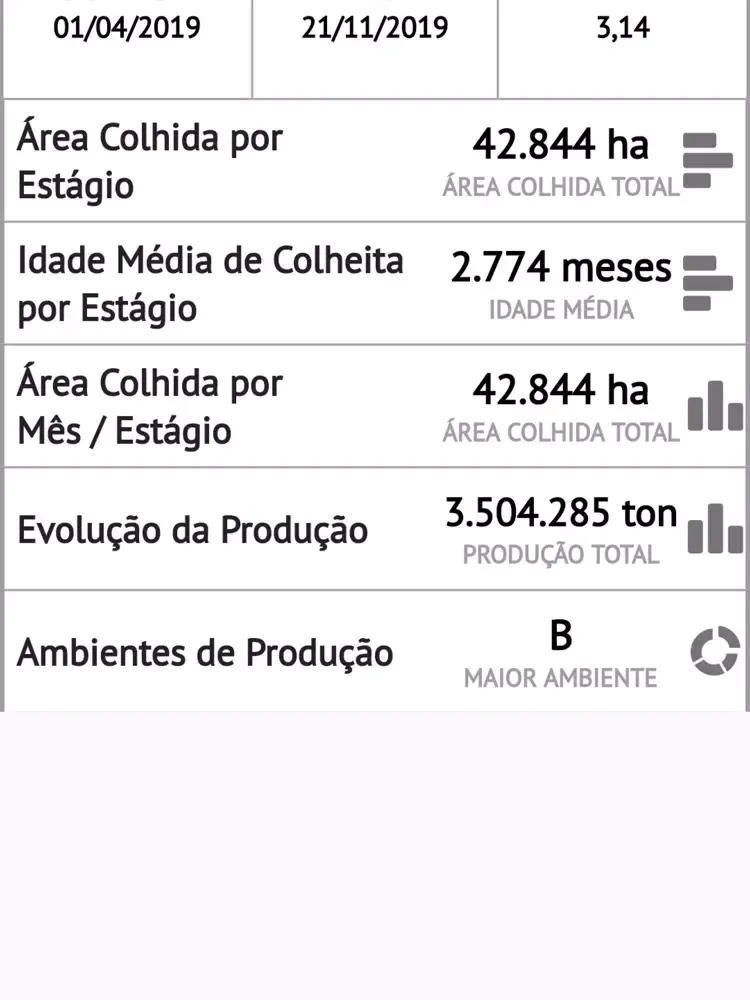
Task: View Idade Média de Colheita por Estágio
Action: [375, 284]
